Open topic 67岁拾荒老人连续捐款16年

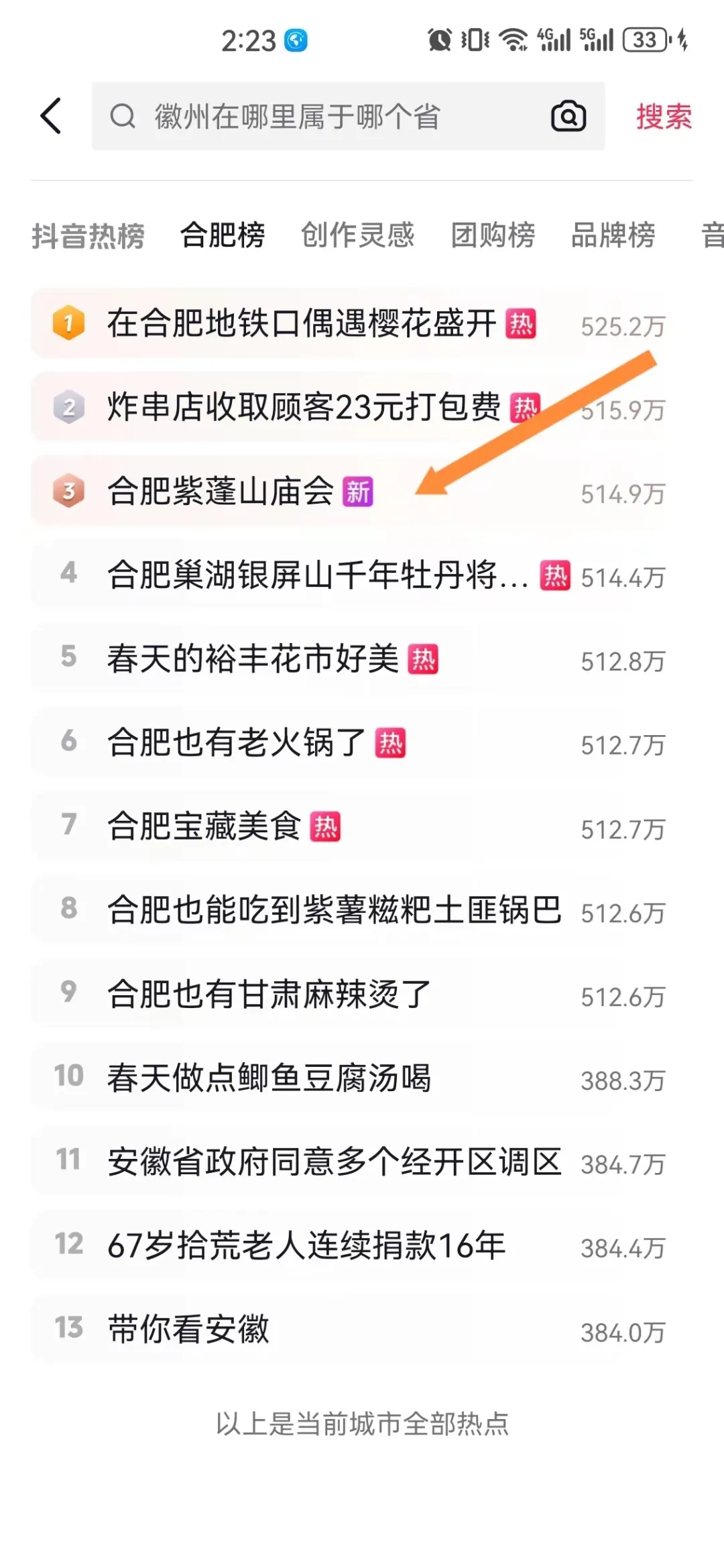[306, 1245]
